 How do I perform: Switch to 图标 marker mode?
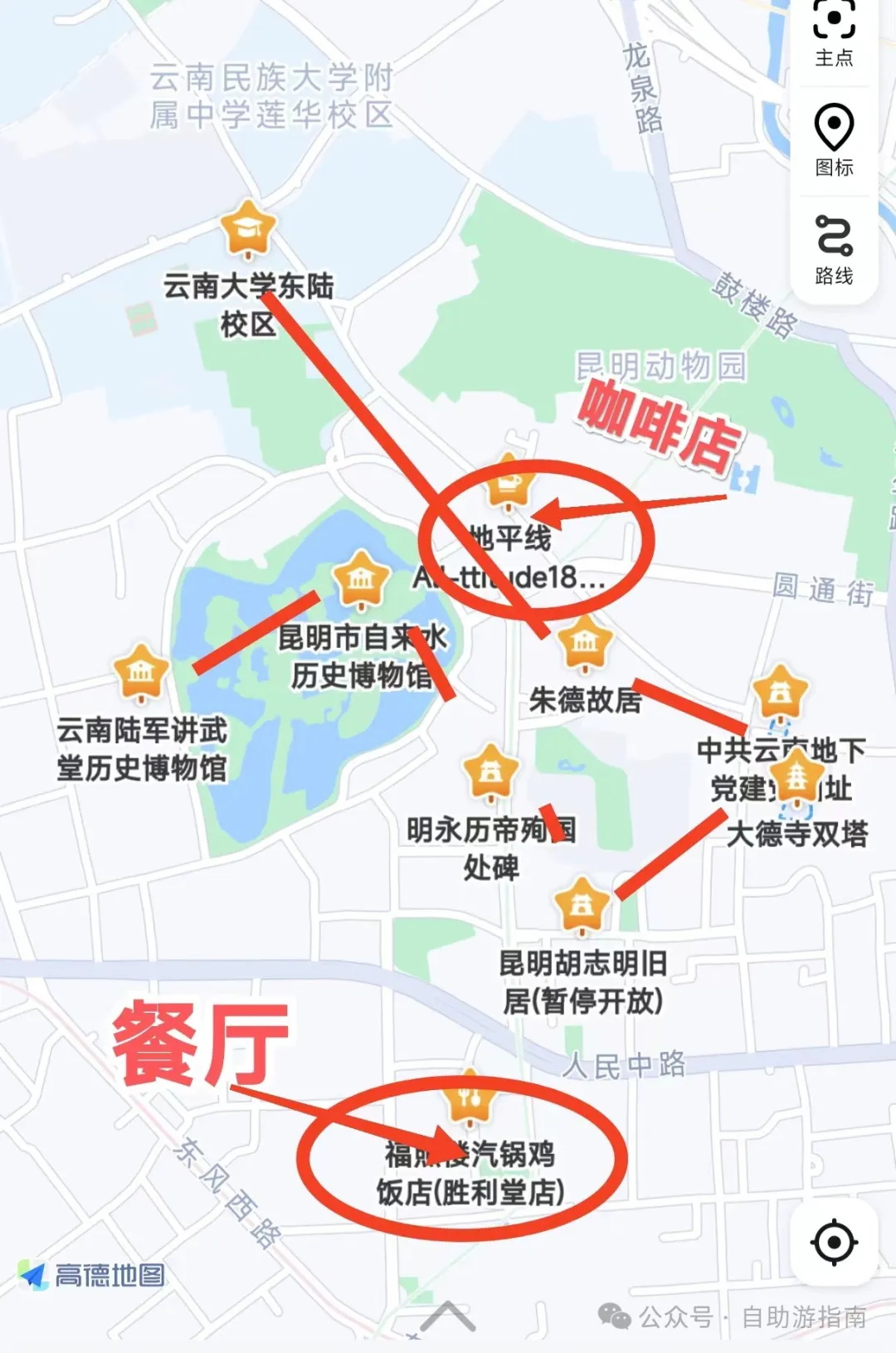click(x=834, y=139)
